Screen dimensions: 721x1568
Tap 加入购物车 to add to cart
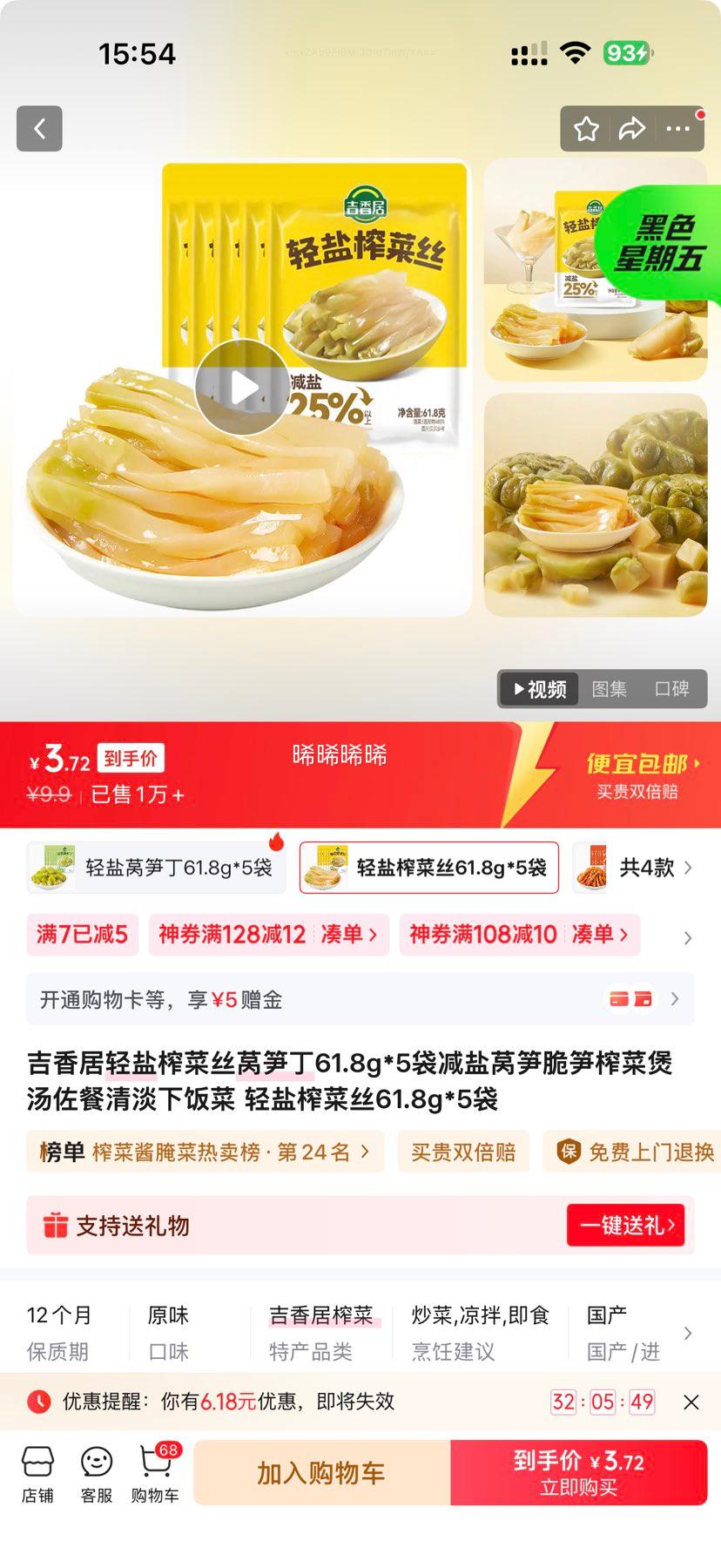321,1473
